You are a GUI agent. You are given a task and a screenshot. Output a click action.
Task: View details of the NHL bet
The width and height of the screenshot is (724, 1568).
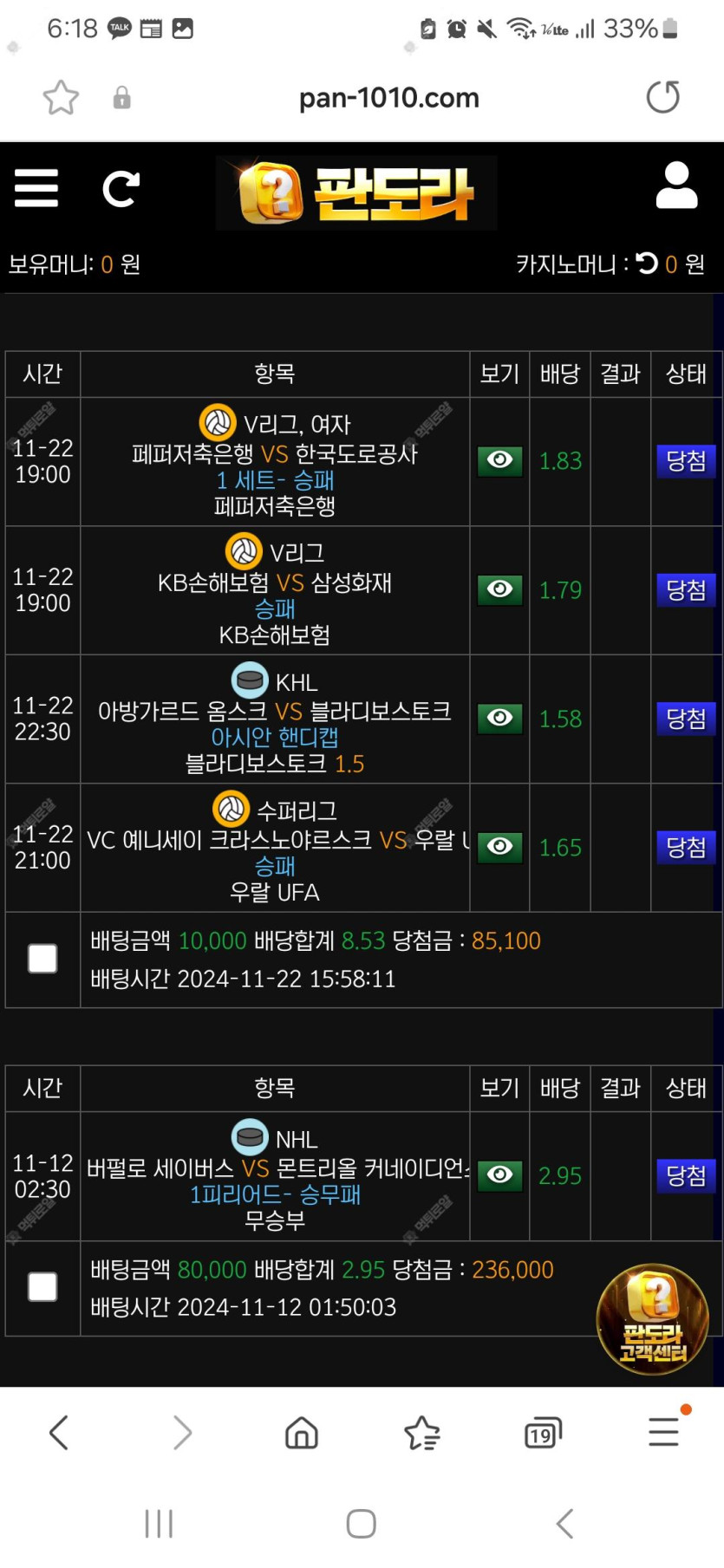tap(499, 1175)
